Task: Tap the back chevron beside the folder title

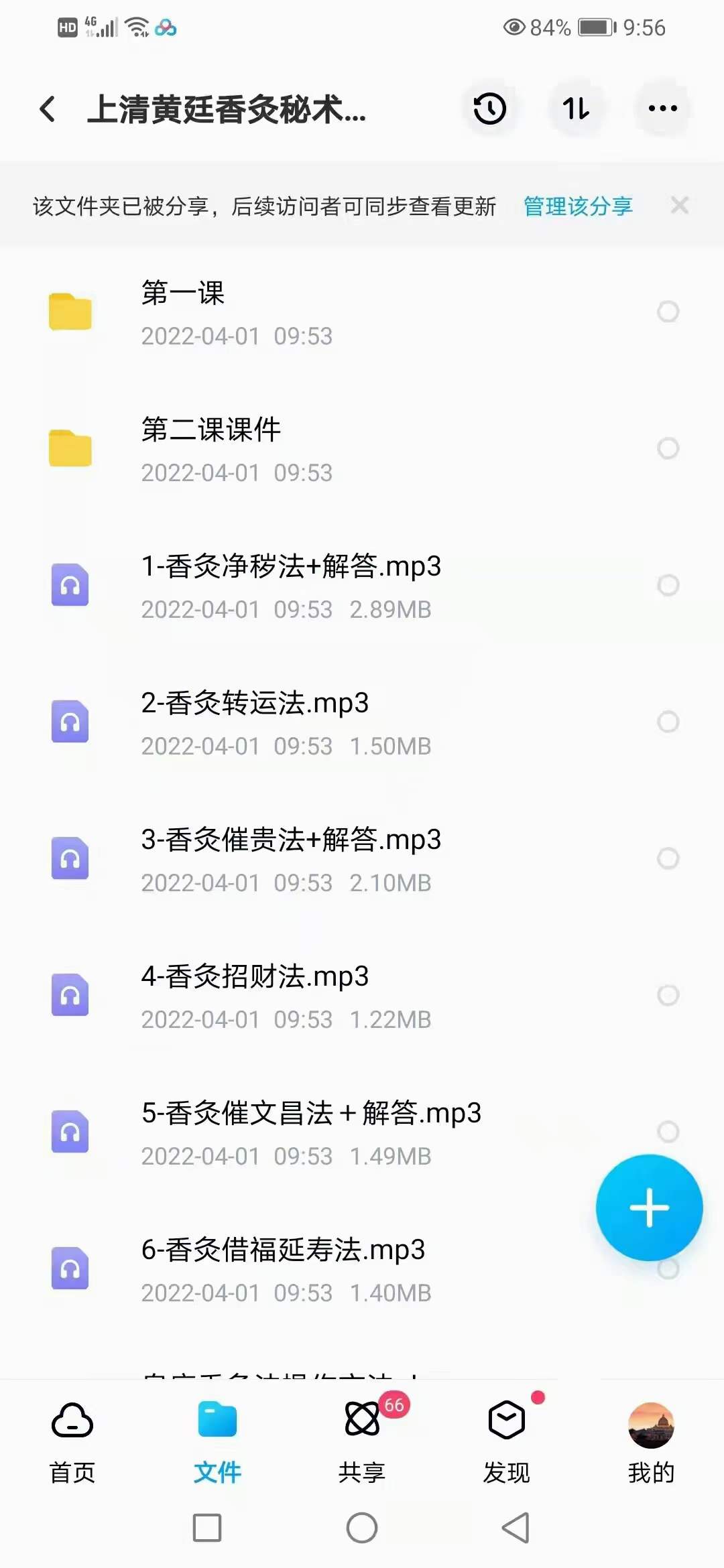Action: click(46, 109)
